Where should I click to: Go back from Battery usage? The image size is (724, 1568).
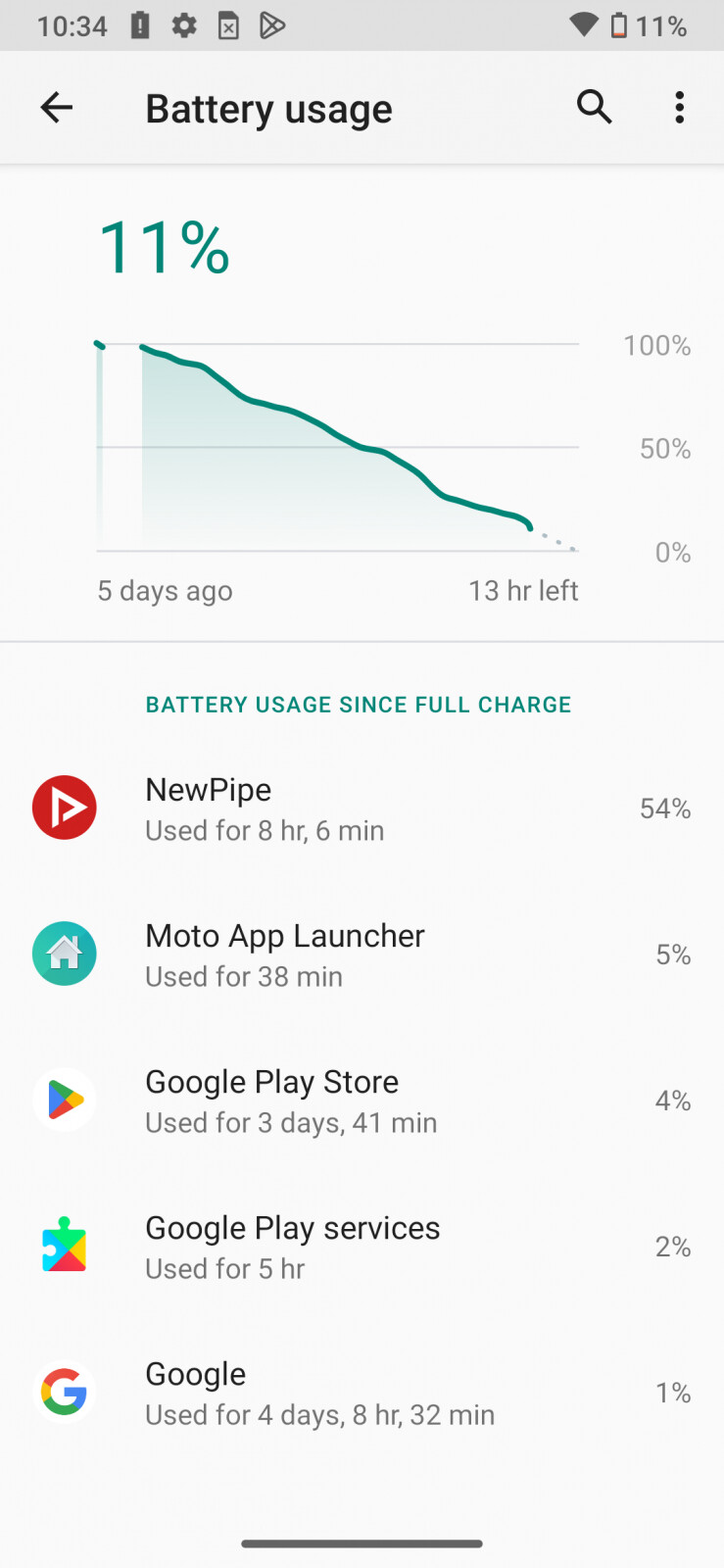(x=57, y=108)
